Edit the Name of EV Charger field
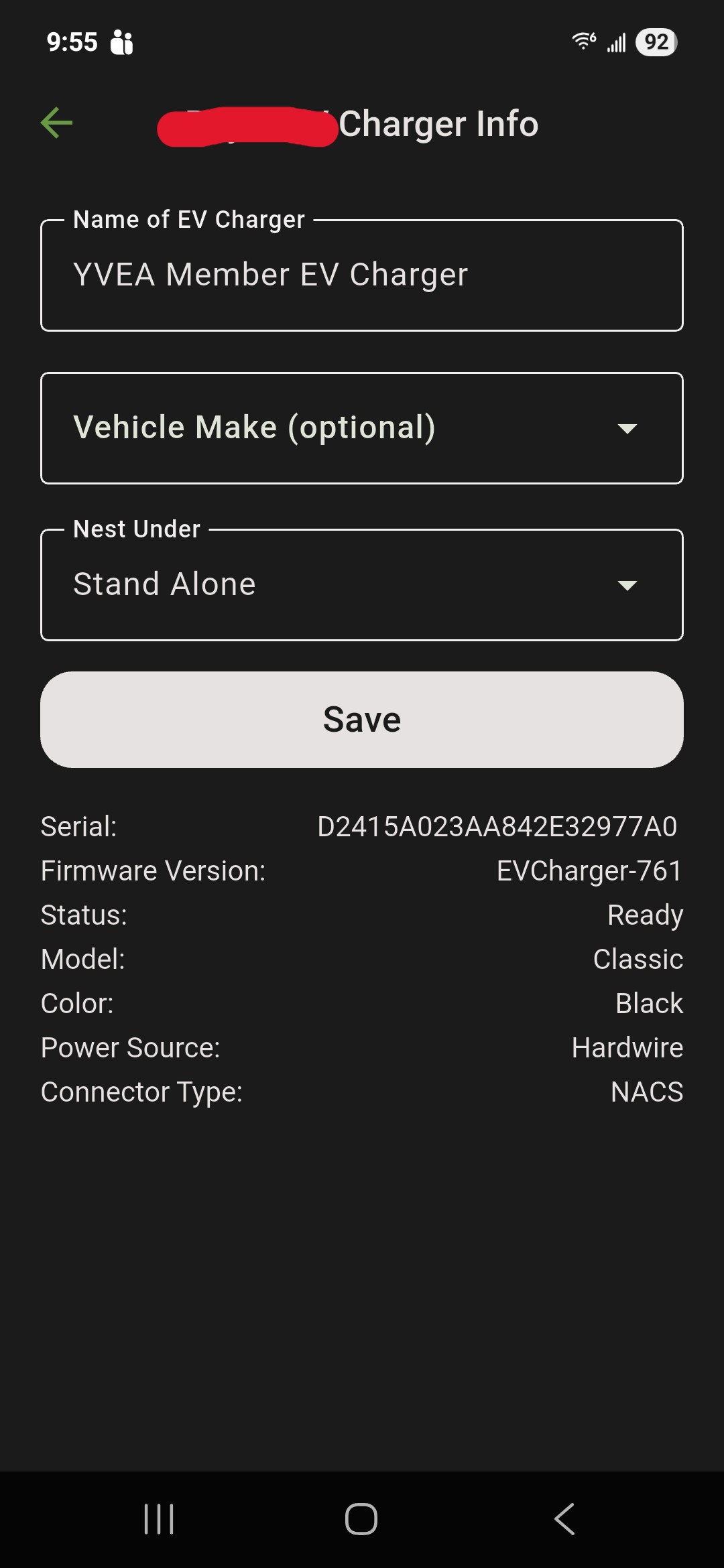Image resolution: width=724 pixels, height=1568 pixels. (x=362, y=275)
